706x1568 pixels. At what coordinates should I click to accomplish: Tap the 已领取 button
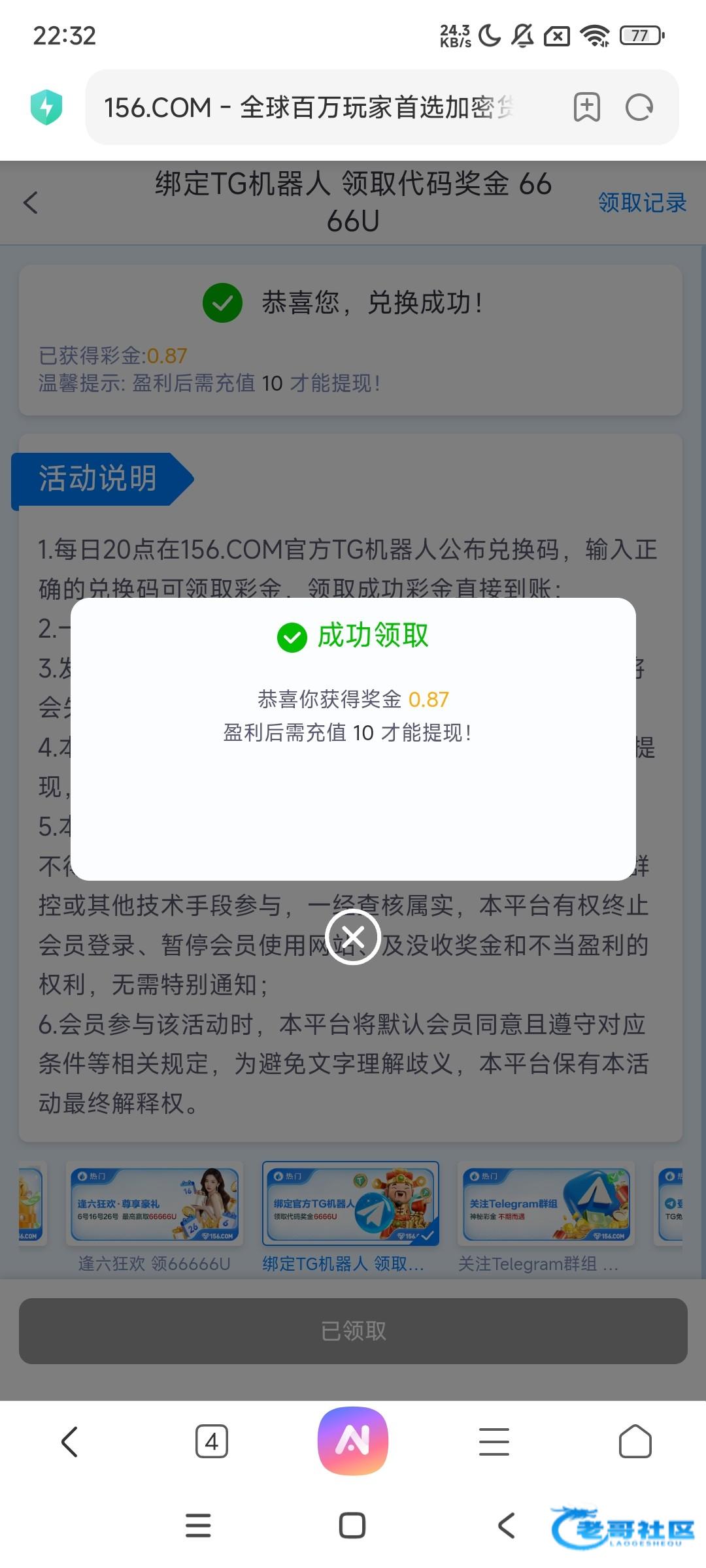[353, 1331]
